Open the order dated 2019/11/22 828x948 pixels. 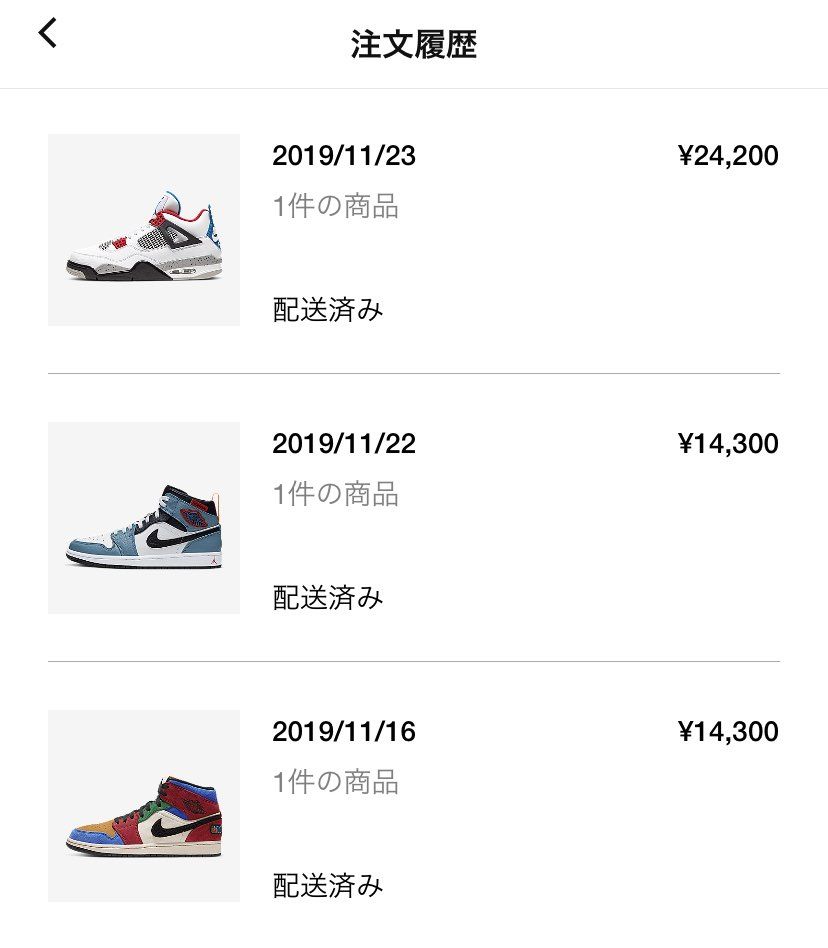click(x=413, y=518)
